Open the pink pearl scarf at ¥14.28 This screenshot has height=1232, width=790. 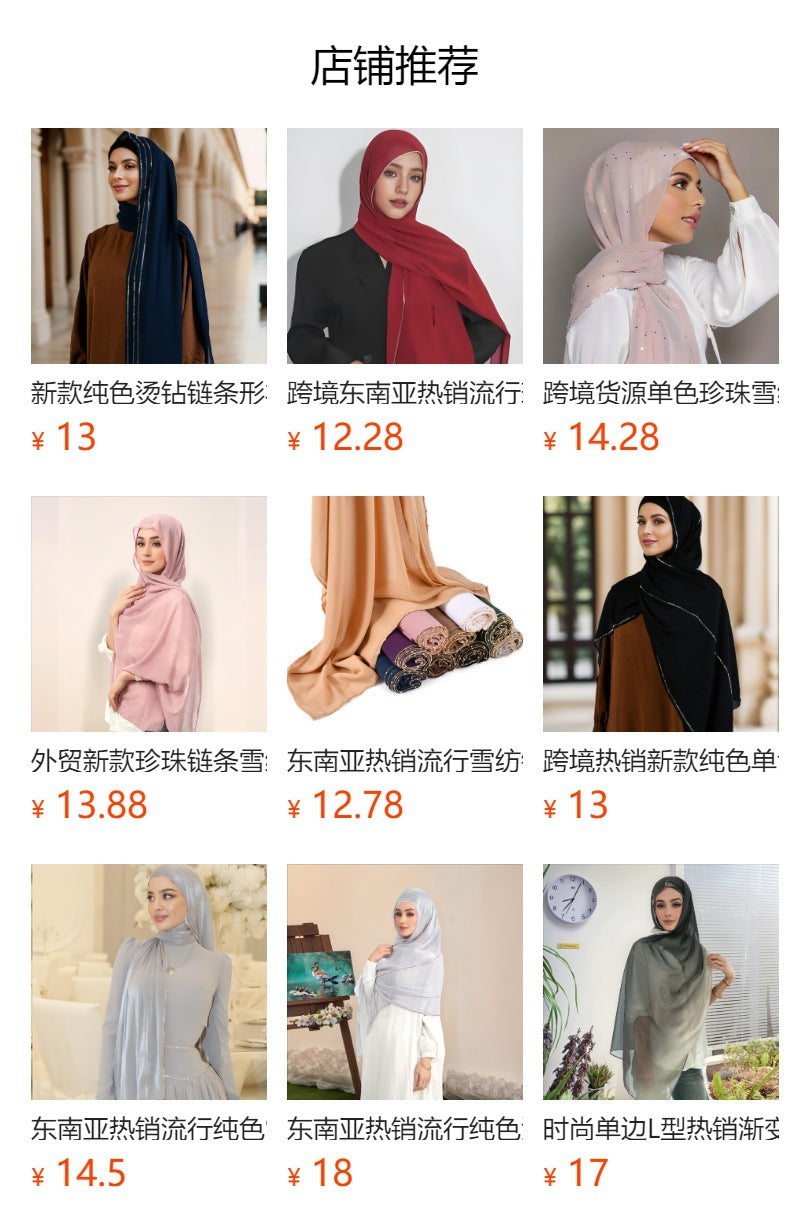click(x=660, y=246)
